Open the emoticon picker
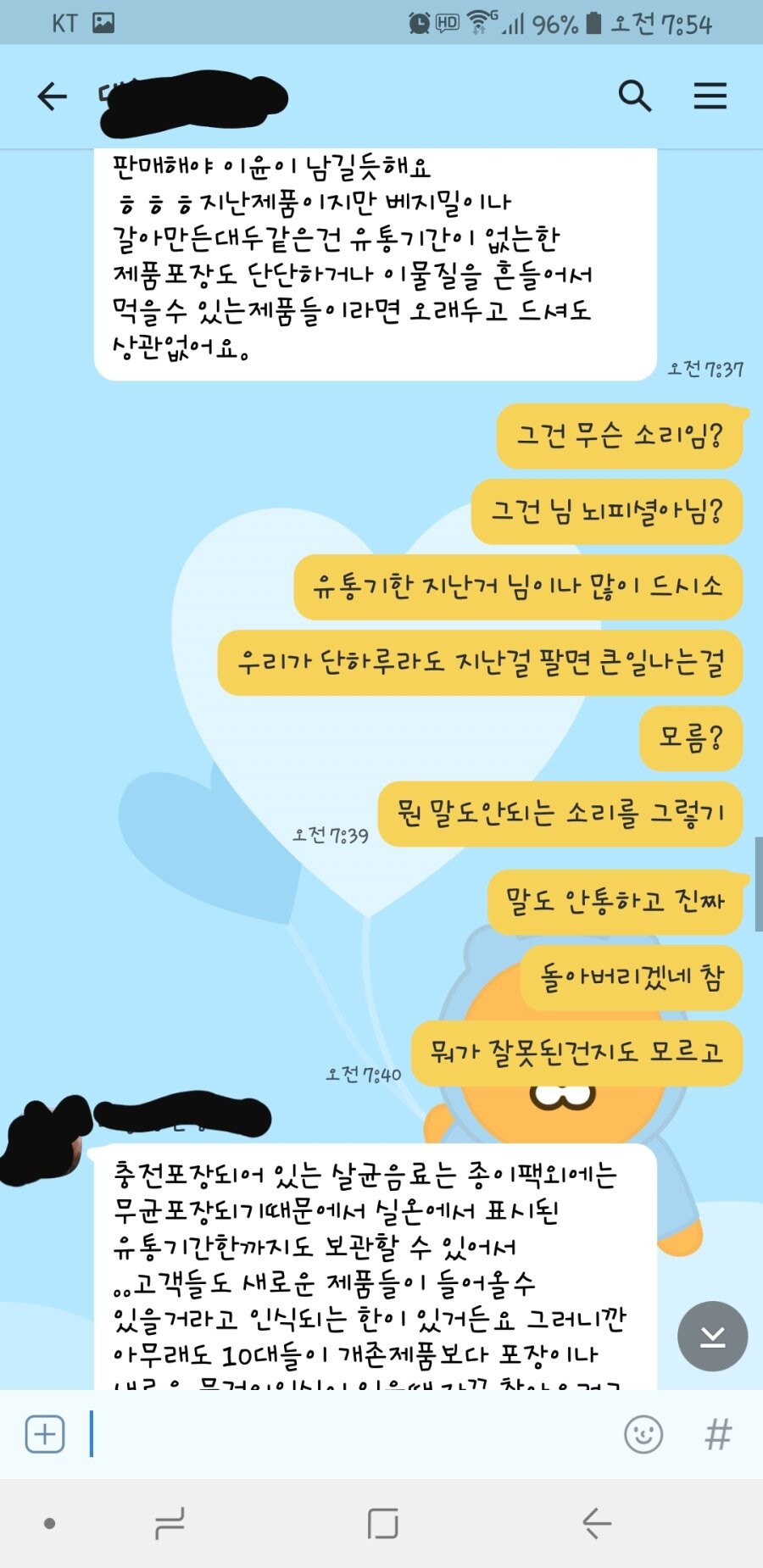 643,1435
